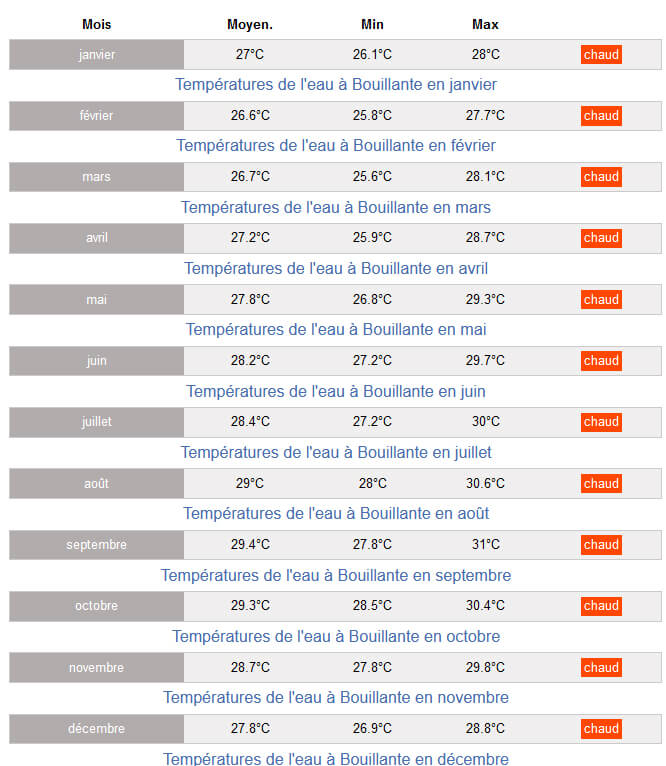The image size is (666, 766).
Task: View water temperatures for septembre
Action: click(336, 576)
